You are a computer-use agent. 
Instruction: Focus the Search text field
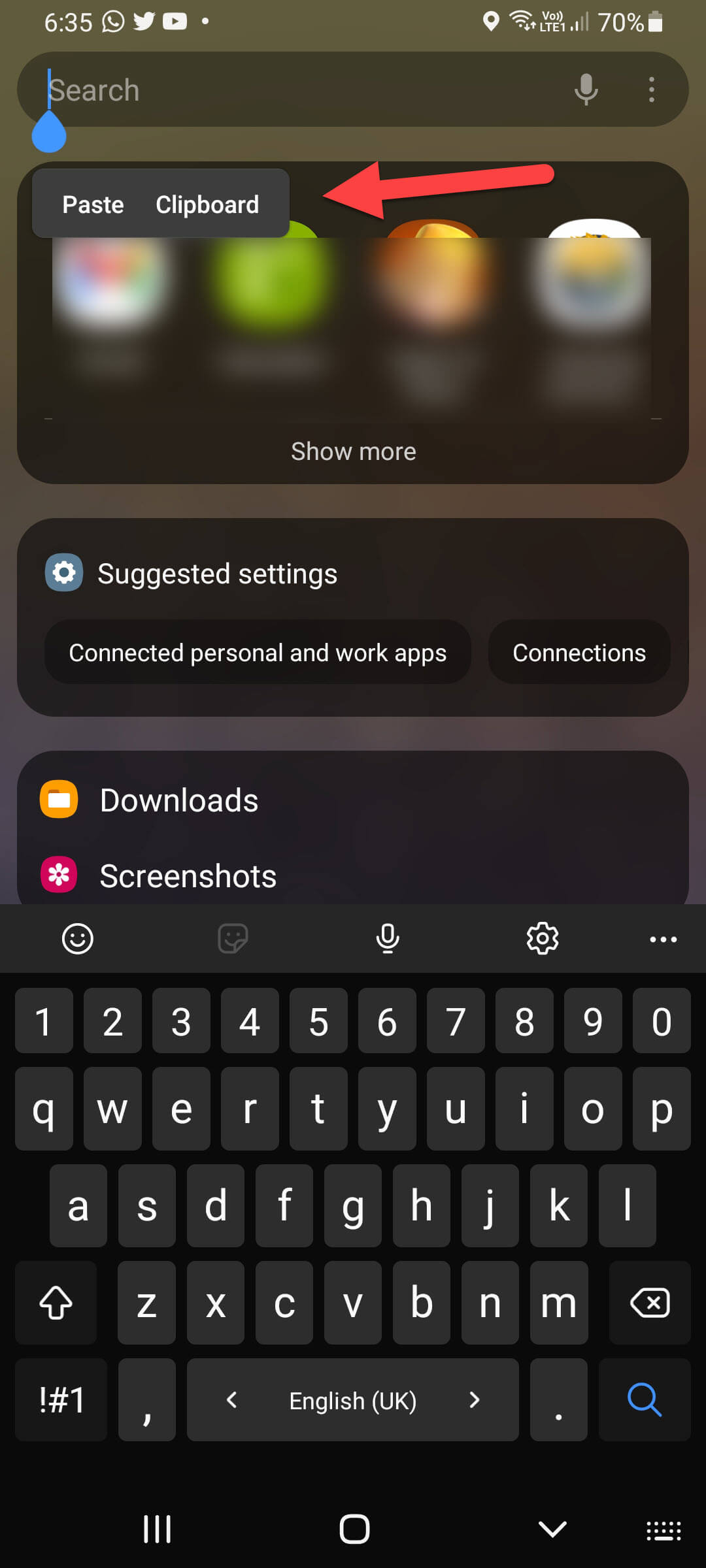point(294,90)
